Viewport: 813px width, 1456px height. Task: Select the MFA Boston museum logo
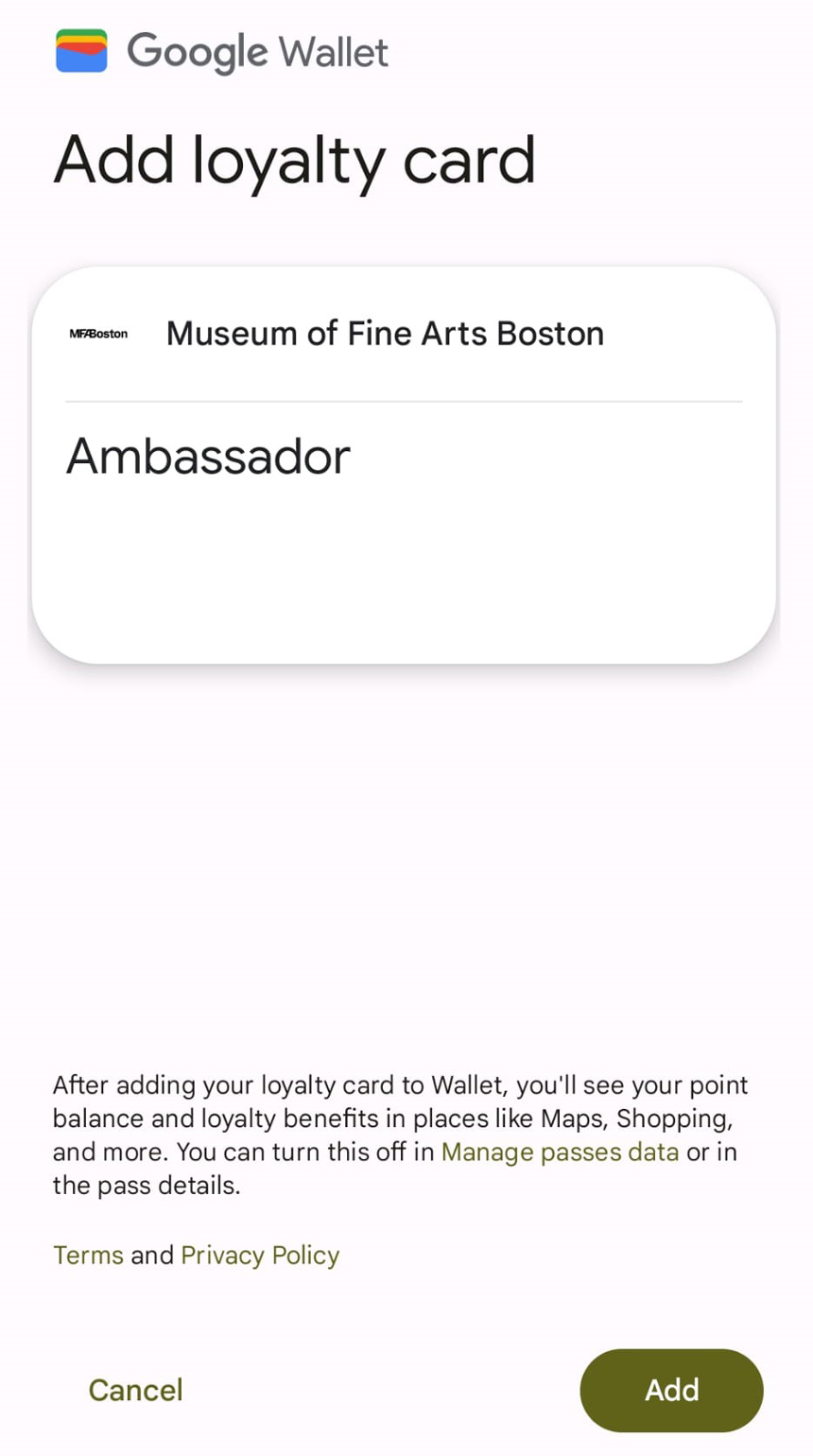click(98, 333)
